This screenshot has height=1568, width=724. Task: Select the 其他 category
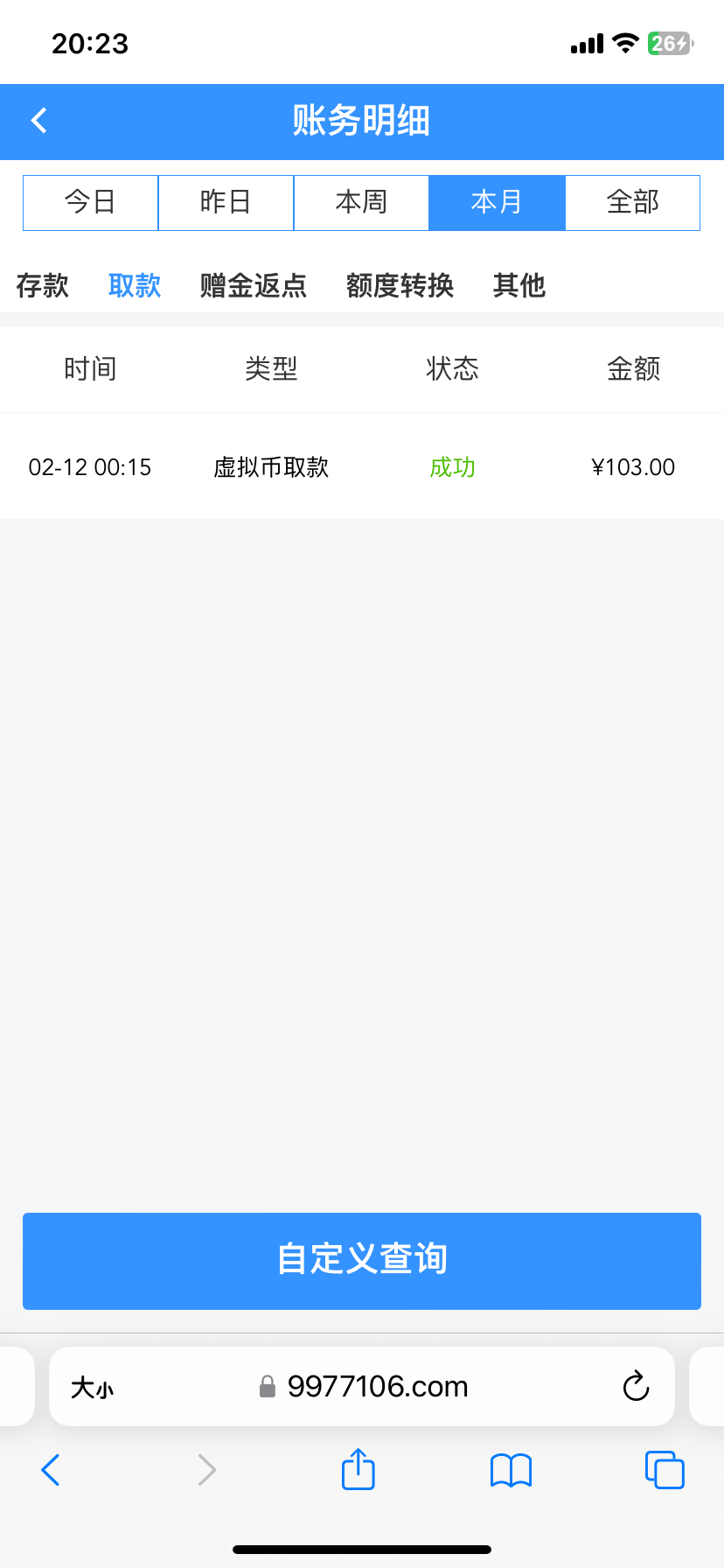pos(519,285)
